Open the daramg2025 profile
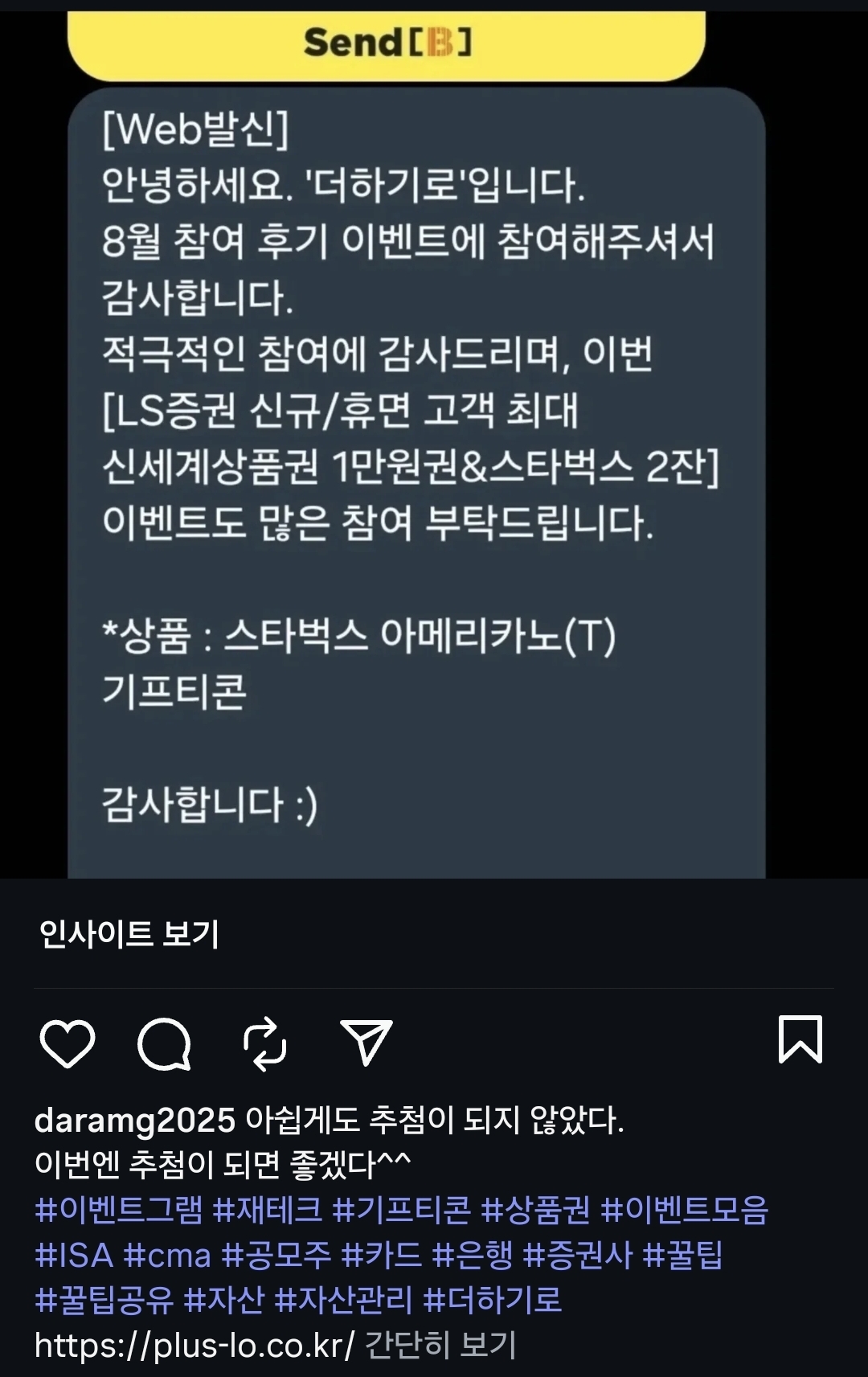The height and width of the screenshot is (1377, 868). pos(135,1120)
